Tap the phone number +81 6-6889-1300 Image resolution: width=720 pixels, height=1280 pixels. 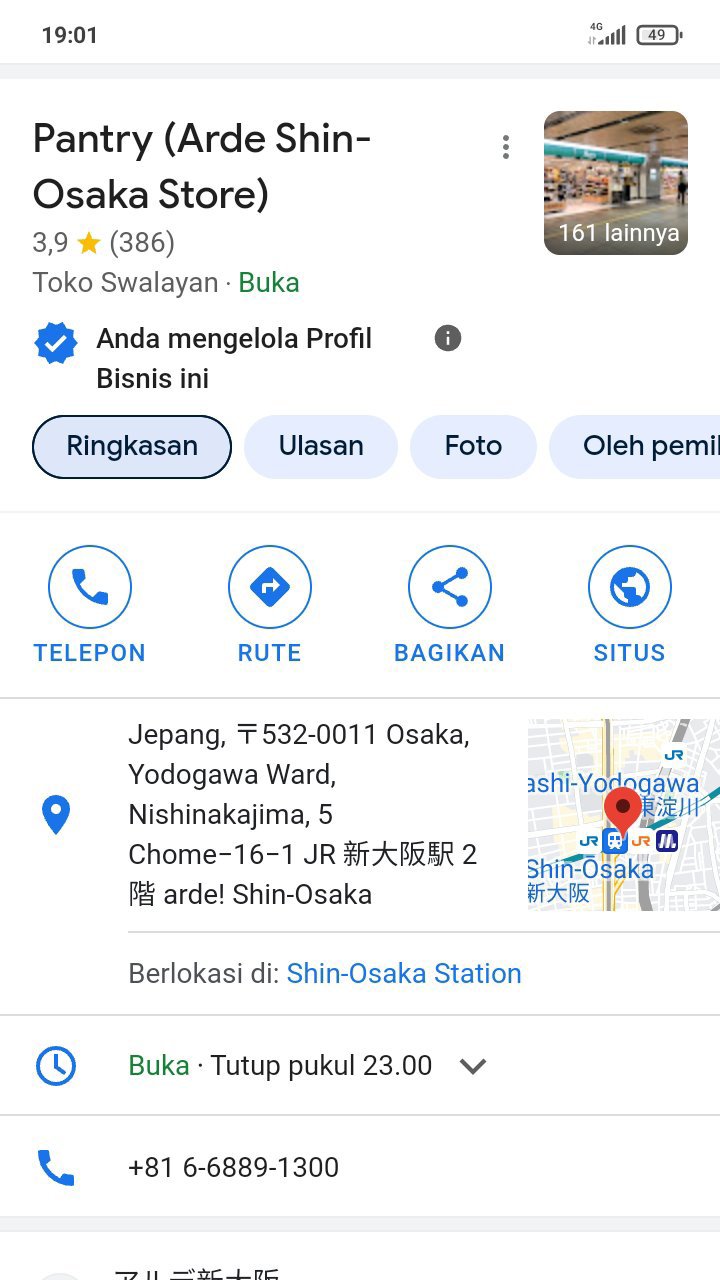coord(233,1167)
